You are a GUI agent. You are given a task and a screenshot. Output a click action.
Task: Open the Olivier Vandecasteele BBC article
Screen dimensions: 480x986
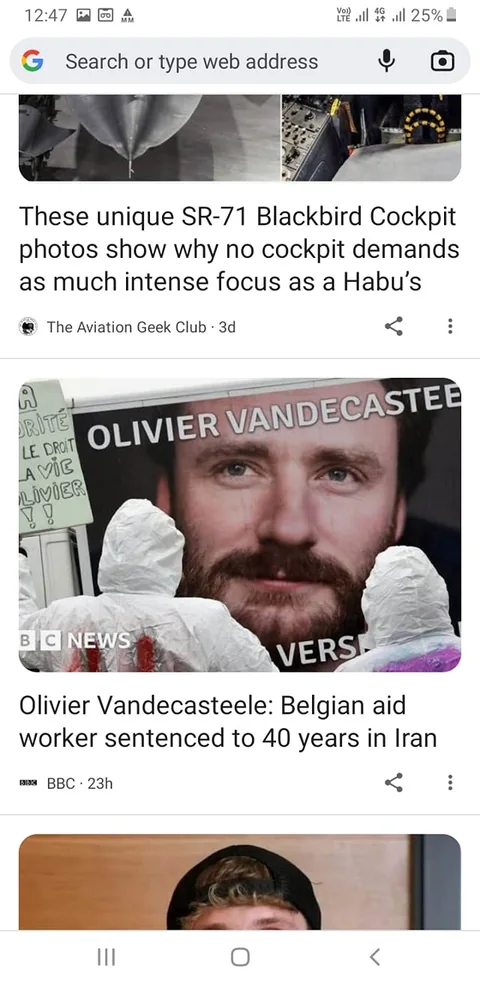point(228,723)
